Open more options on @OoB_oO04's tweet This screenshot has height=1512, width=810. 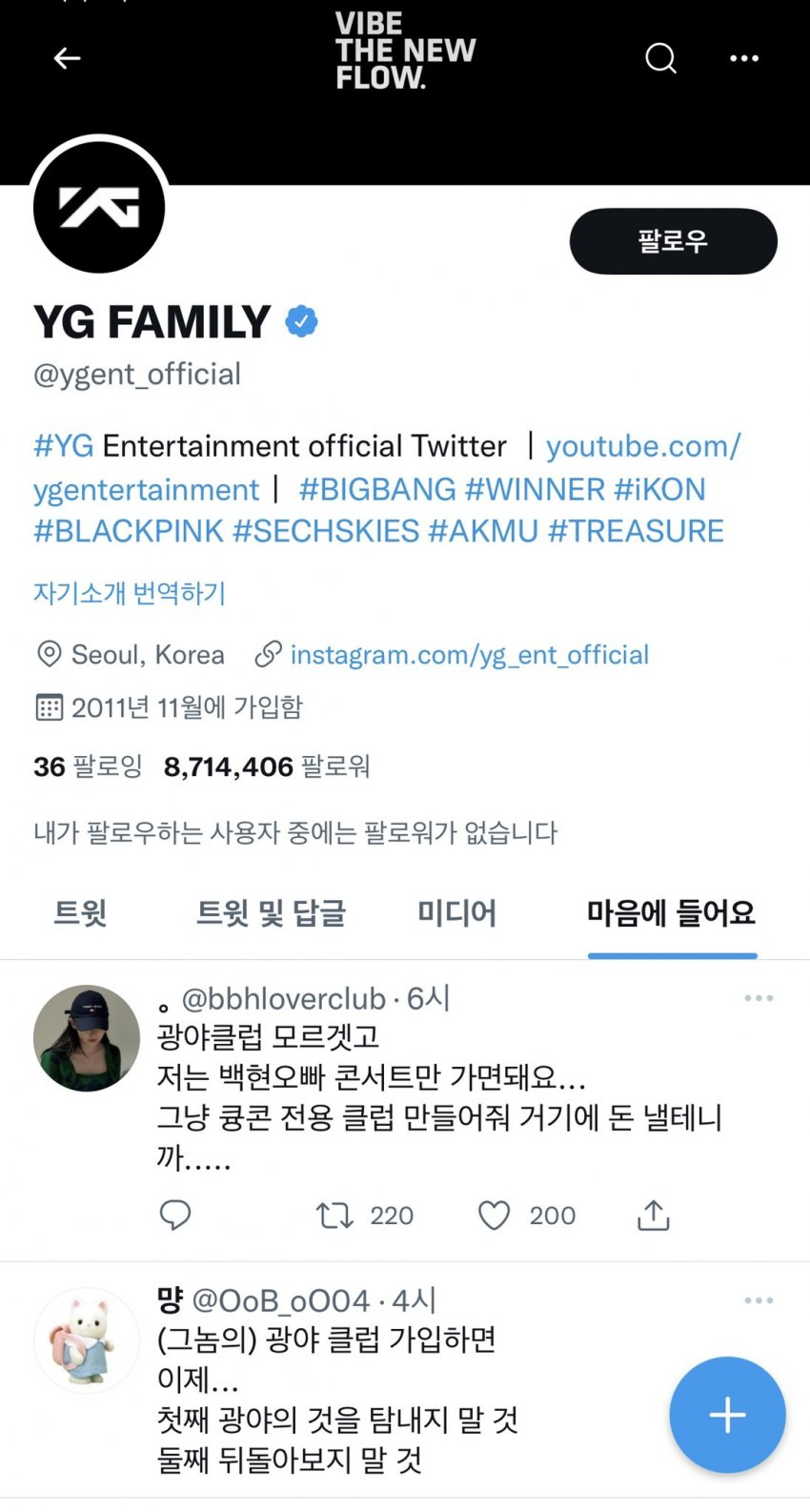click(759, 1300)
